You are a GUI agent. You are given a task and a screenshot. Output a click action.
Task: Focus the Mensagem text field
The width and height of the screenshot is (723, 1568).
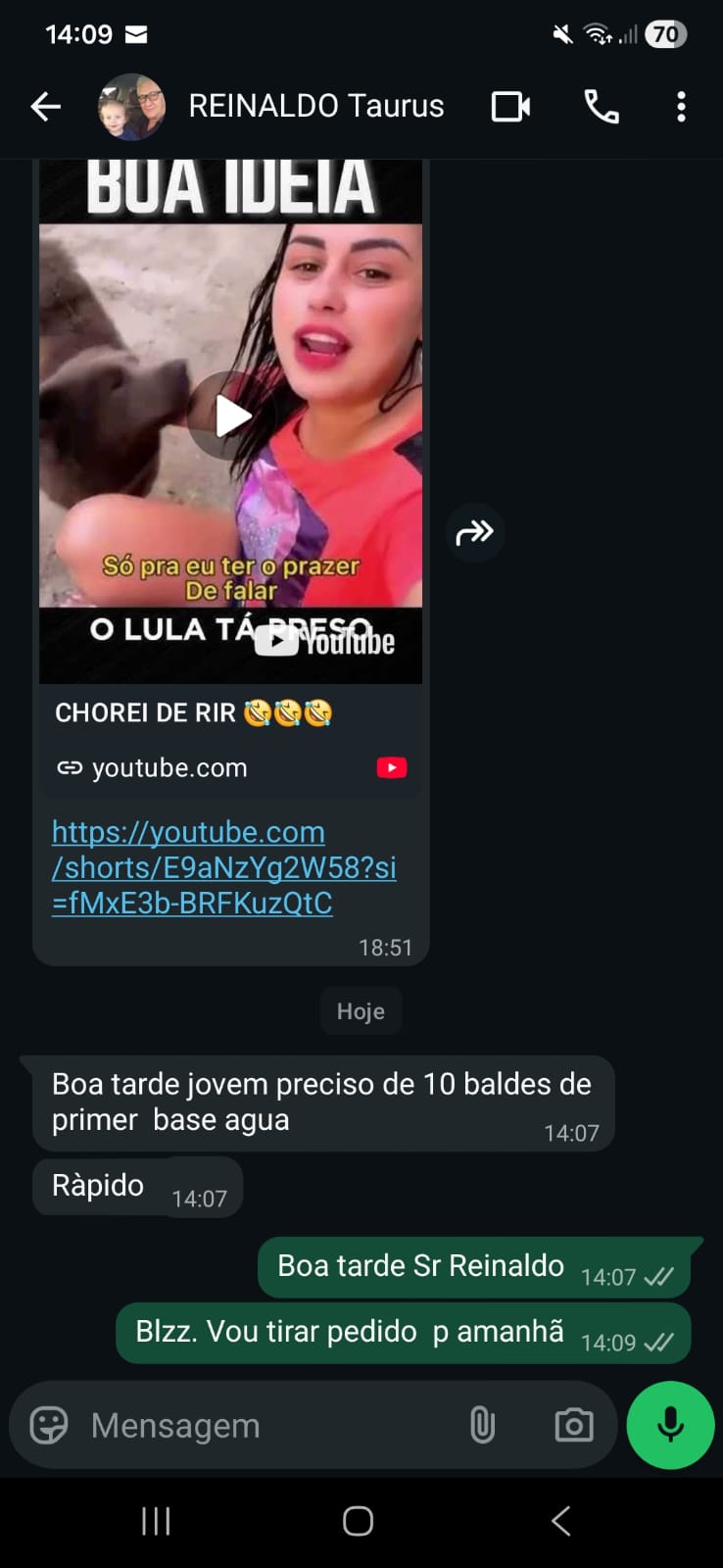tap(265, 1425)
